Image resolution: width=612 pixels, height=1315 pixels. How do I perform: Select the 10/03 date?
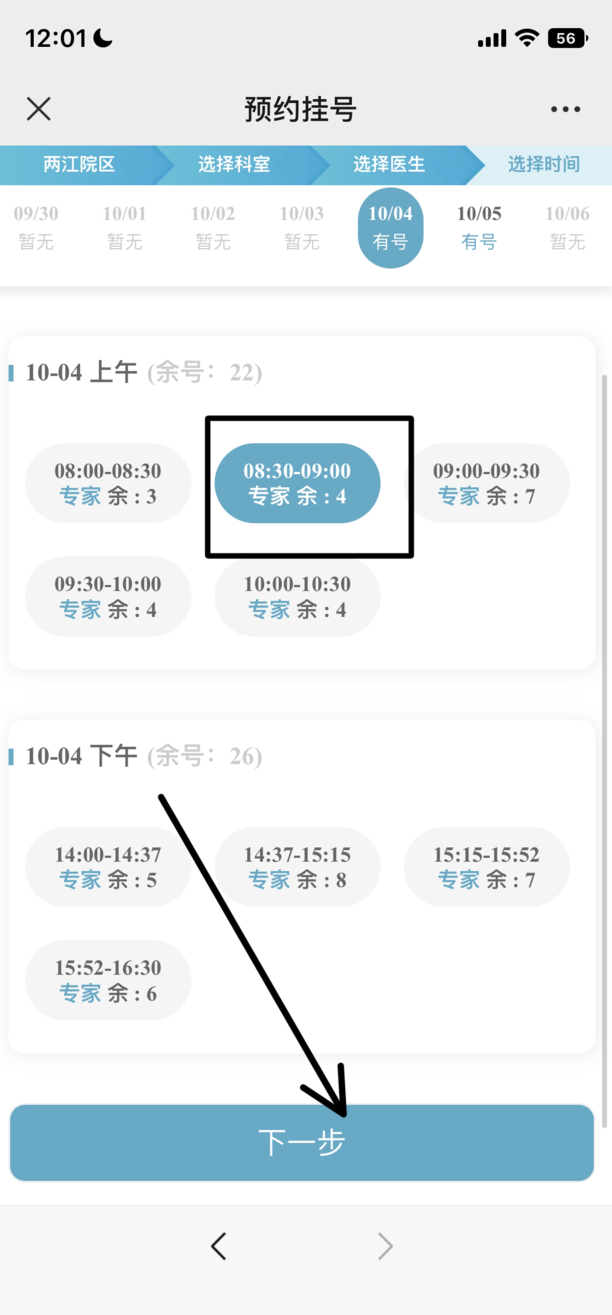[x=301, y=228]
